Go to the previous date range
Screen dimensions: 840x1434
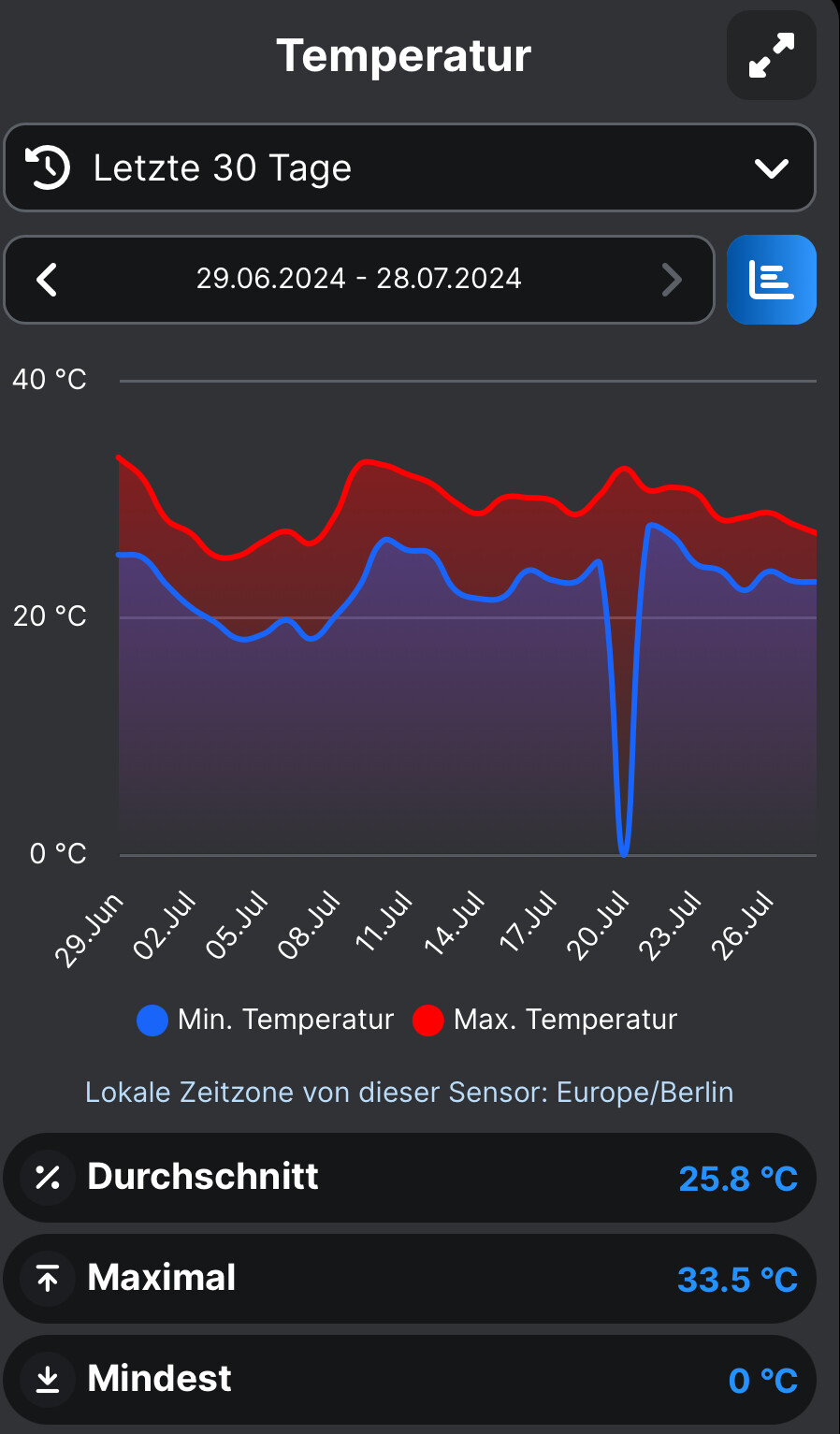click(47, 280)
